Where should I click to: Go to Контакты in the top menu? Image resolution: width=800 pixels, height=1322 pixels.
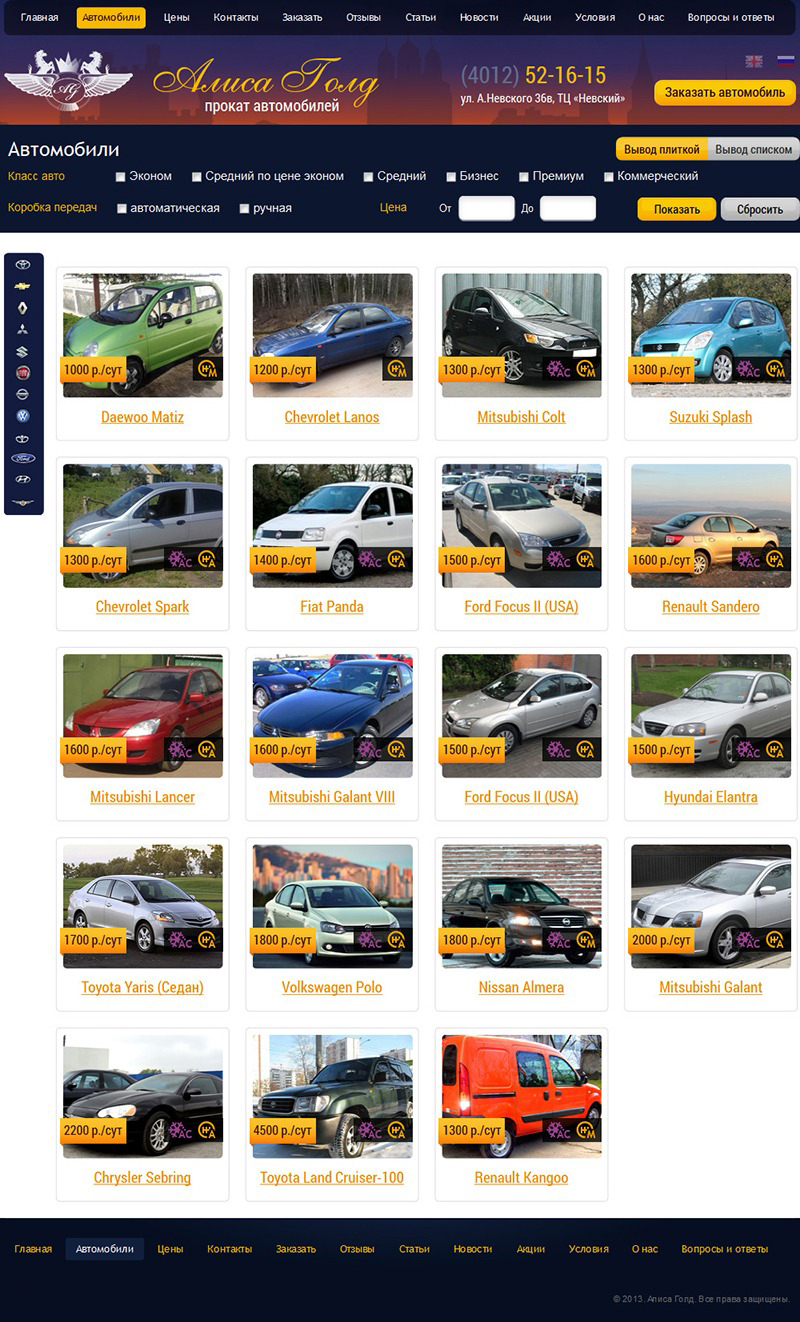pyautogui.click(x=236, y=17)
